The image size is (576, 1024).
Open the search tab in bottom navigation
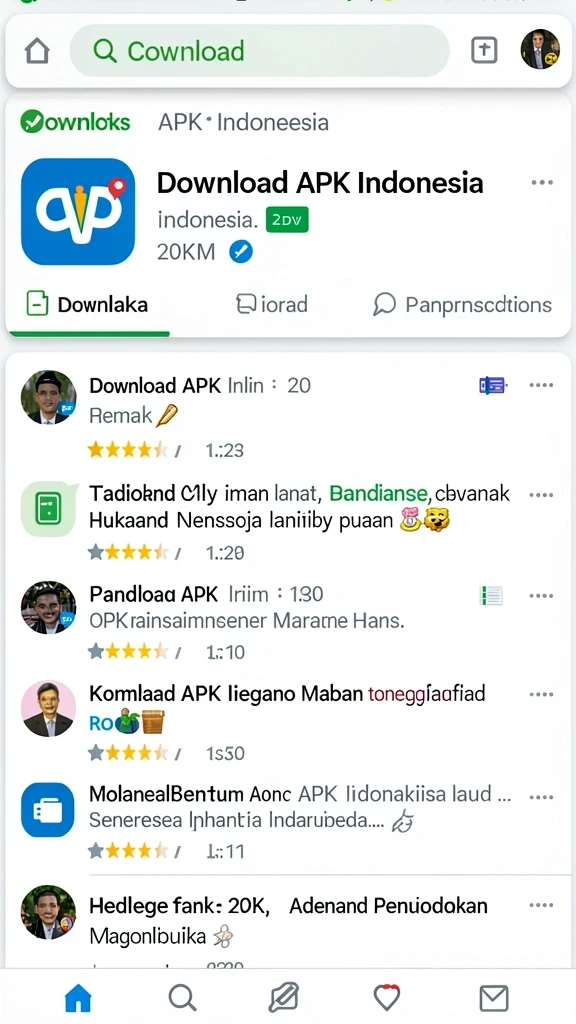(x=182, y=998)
